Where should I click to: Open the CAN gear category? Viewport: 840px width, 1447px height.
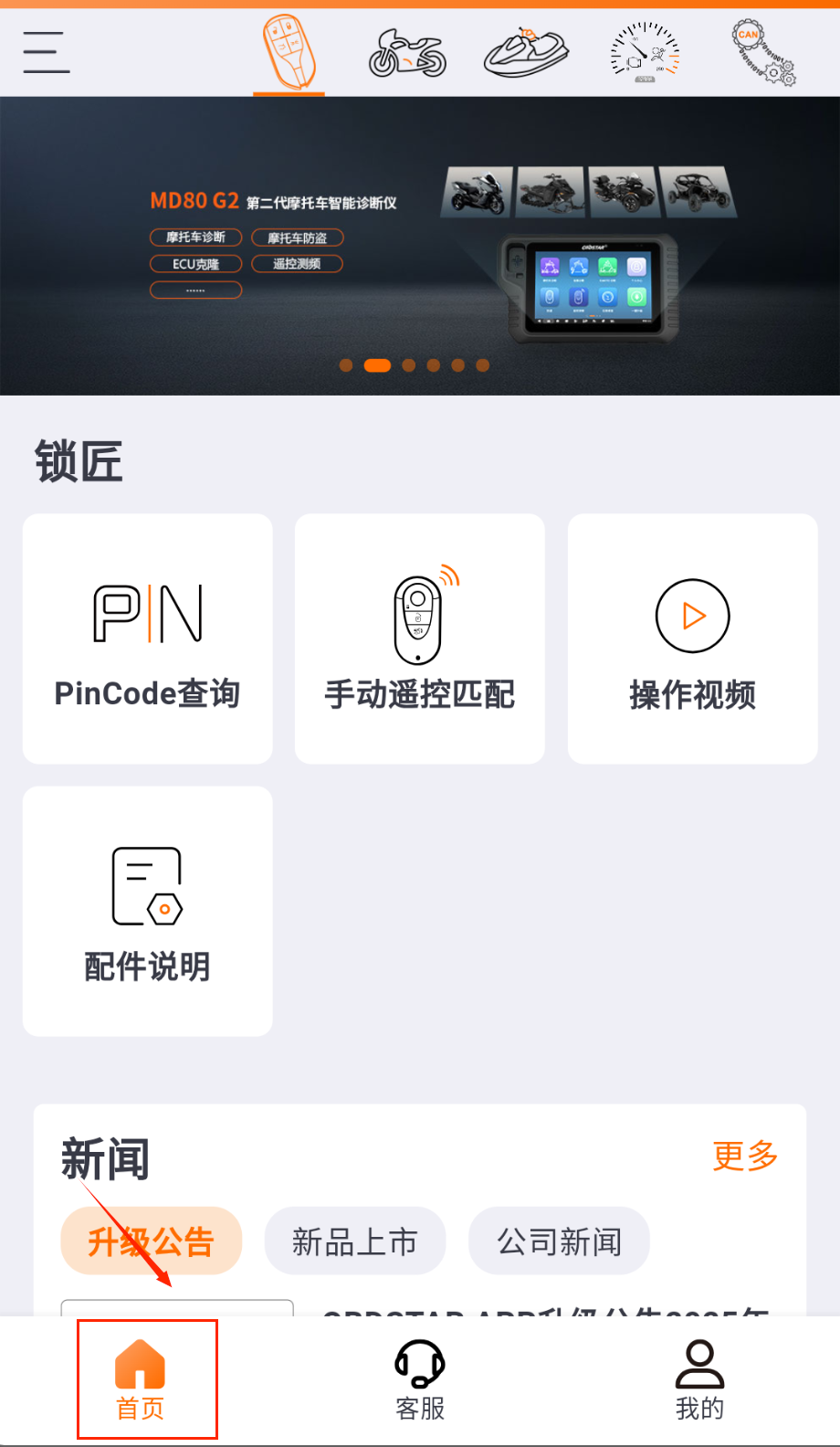click(x=763, y=52)
